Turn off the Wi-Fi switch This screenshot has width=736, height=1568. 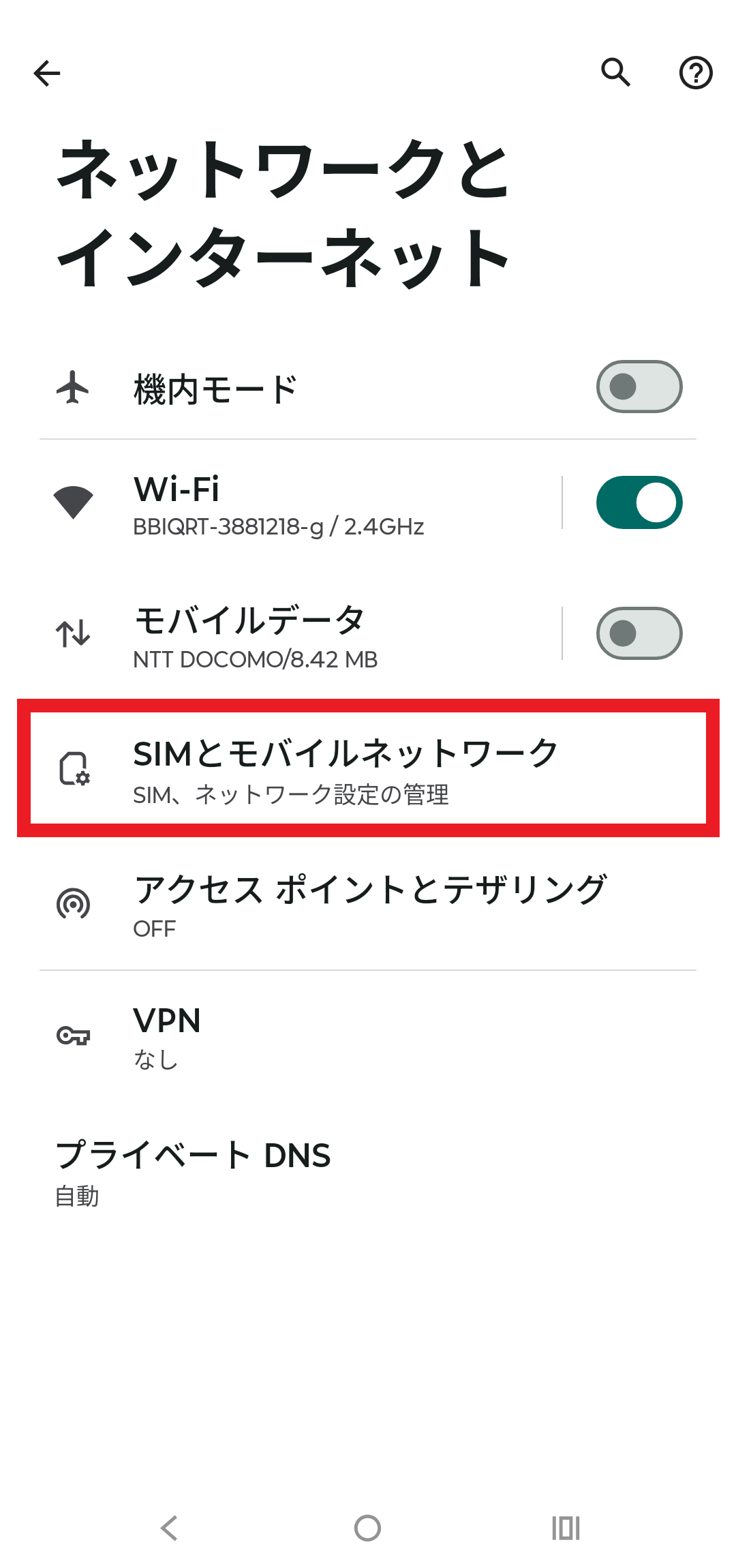coord(639,502)
